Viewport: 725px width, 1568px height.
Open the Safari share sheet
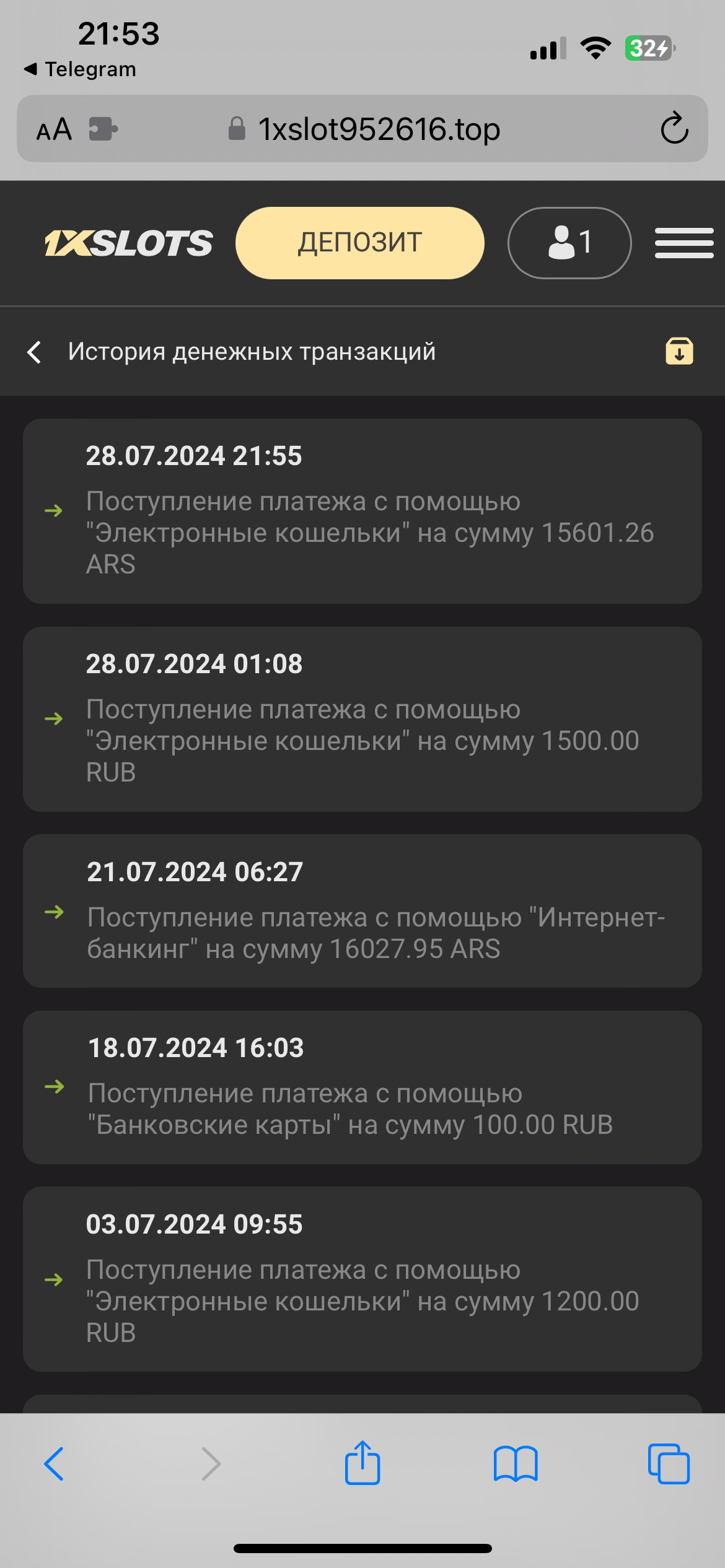tap(362, 1463)
